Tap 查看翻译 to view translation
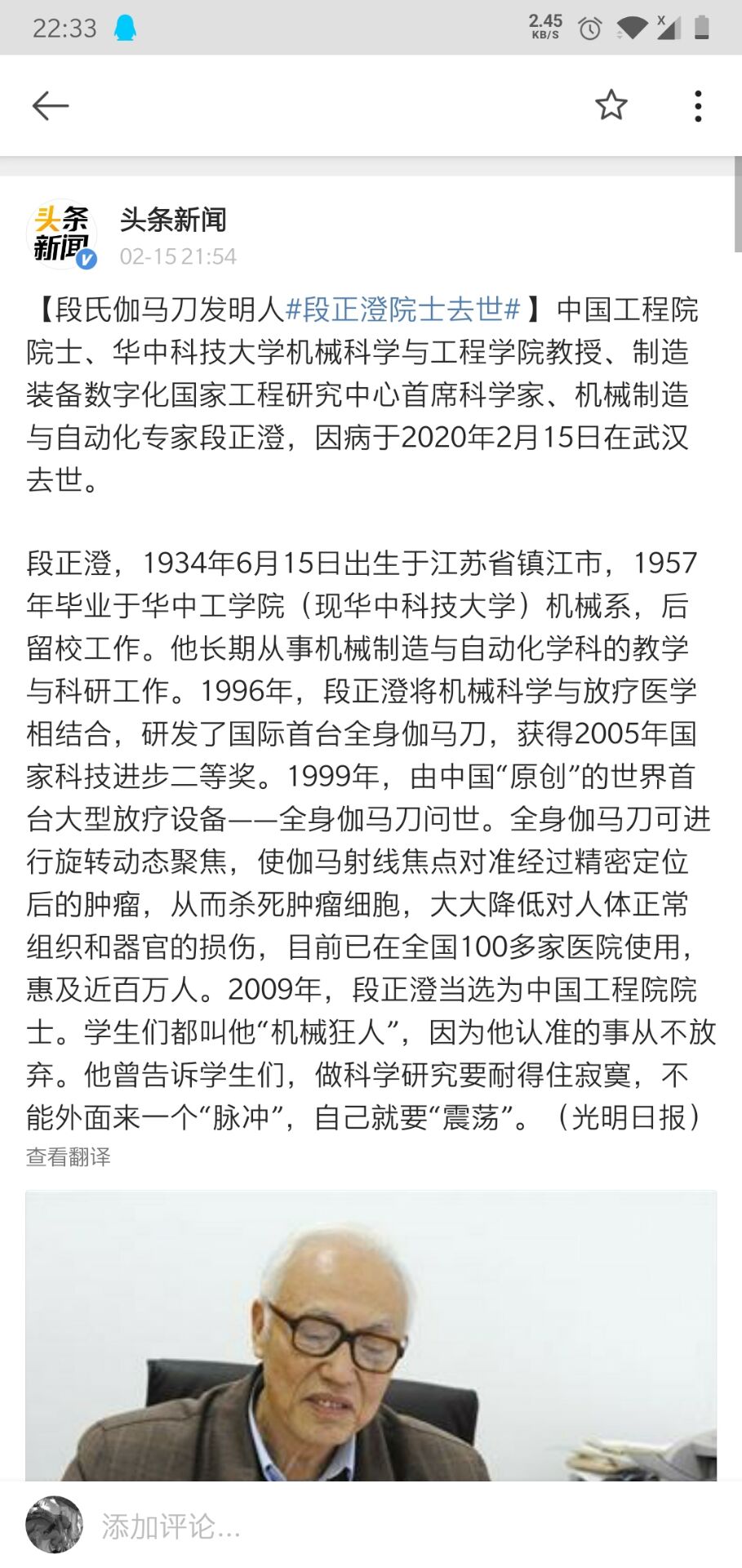The image size is (742, 1568). coord(69,1156)
